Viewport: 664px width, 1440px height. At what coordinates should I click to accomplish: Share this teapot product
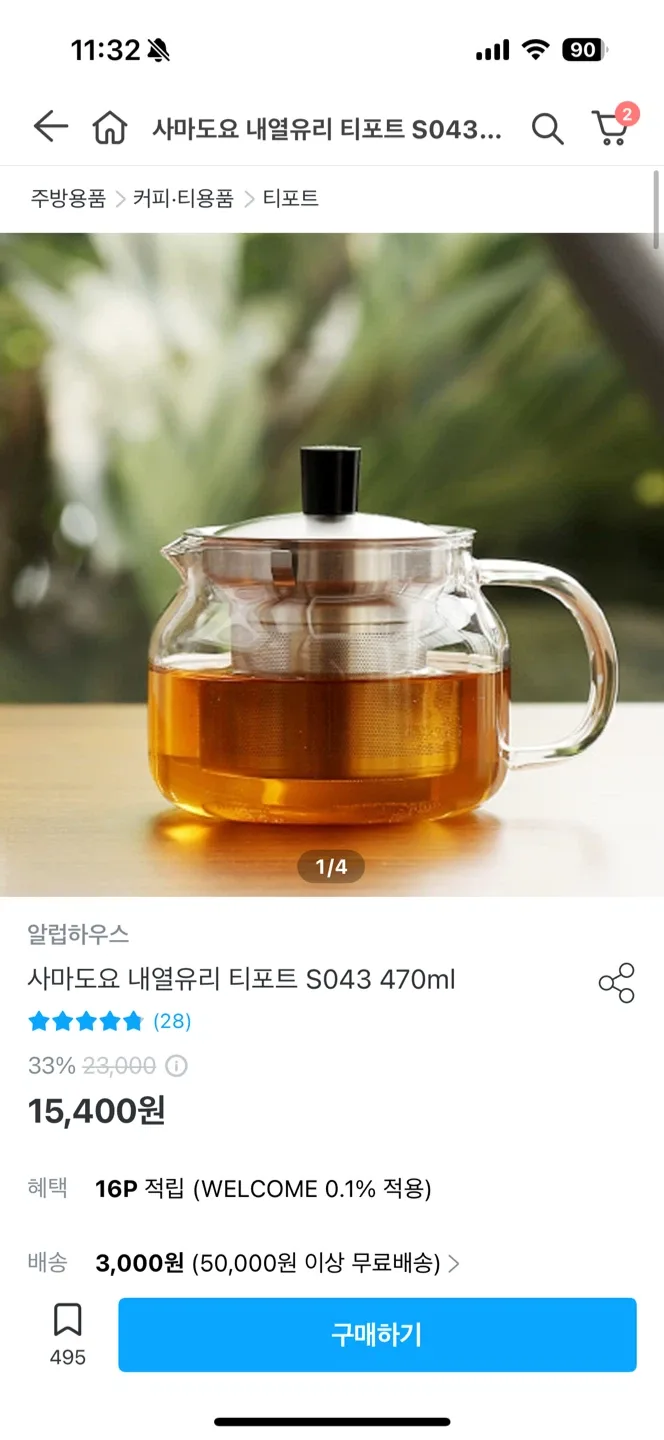[616, 982]
